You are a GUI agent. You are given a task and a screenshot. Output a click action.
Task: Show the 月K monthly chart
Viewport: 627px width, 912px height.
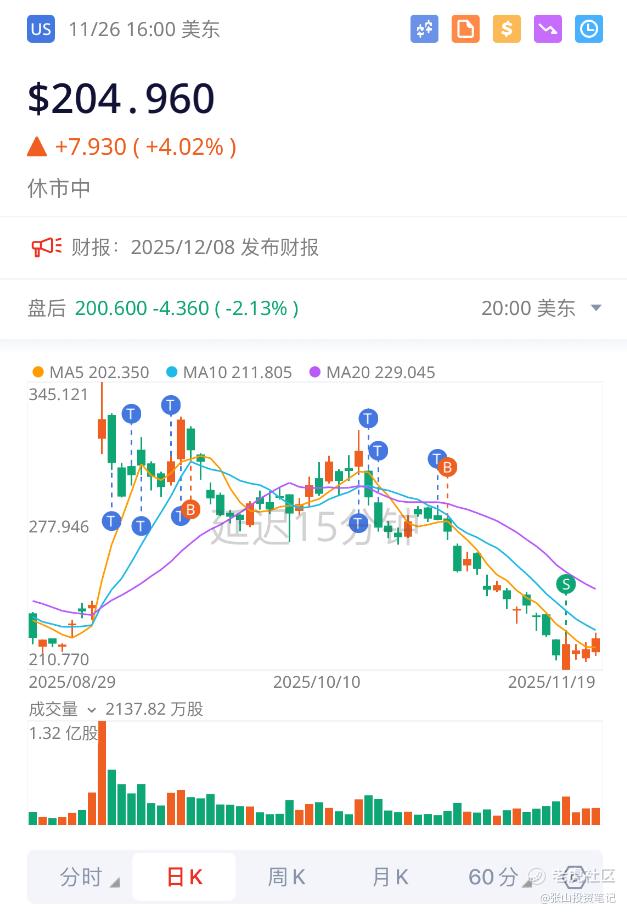coord(390,877)
